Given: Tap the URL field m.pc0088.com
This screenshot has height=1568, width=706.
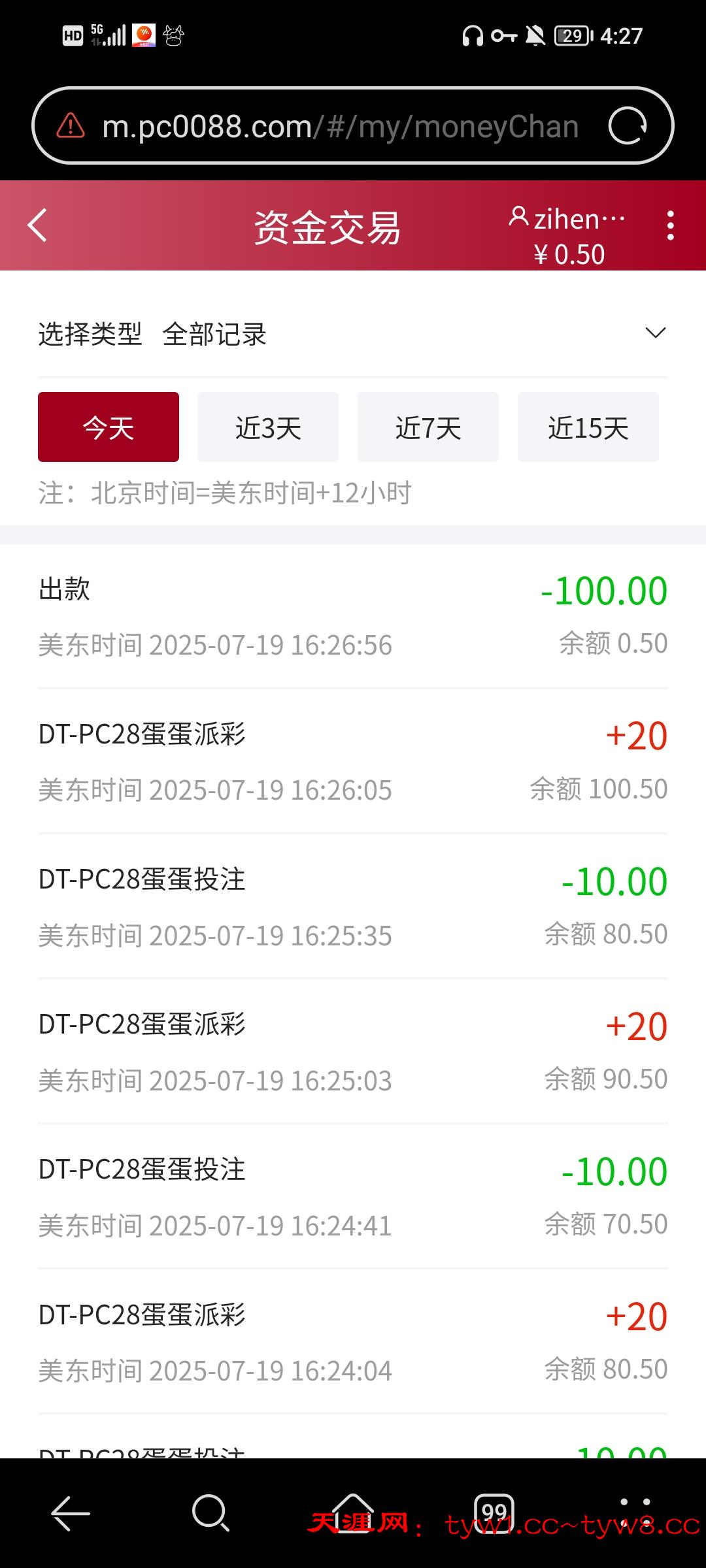Looking at the screenshot, I should [340, 125].
